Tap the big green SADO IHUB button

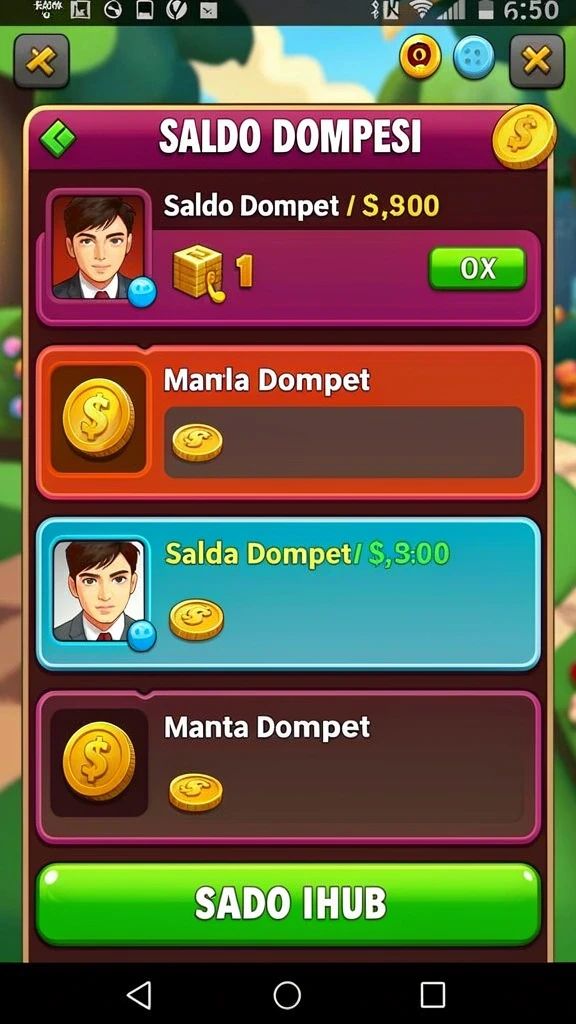tap(289, 904)
